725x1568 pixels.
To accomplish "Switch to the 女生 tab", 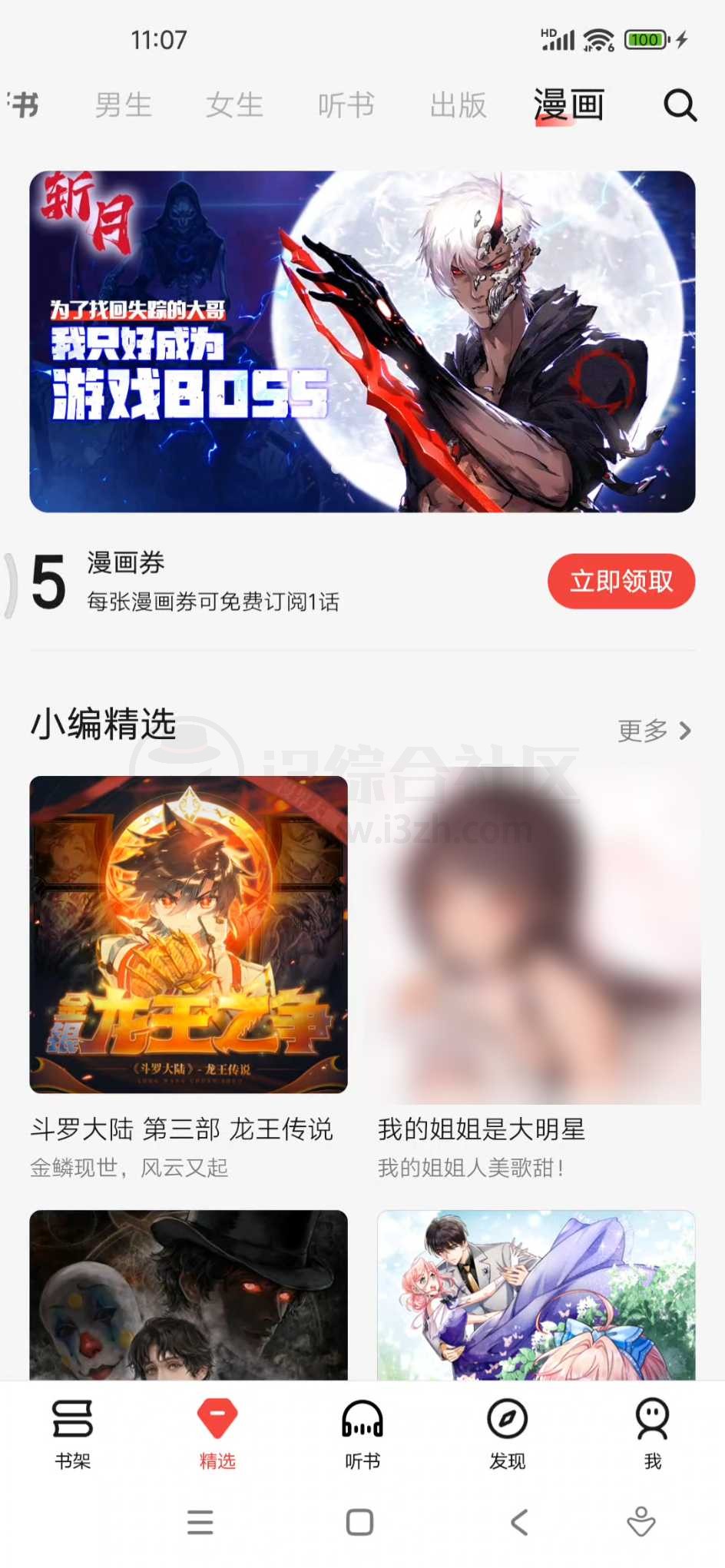I will click(234, 106).
